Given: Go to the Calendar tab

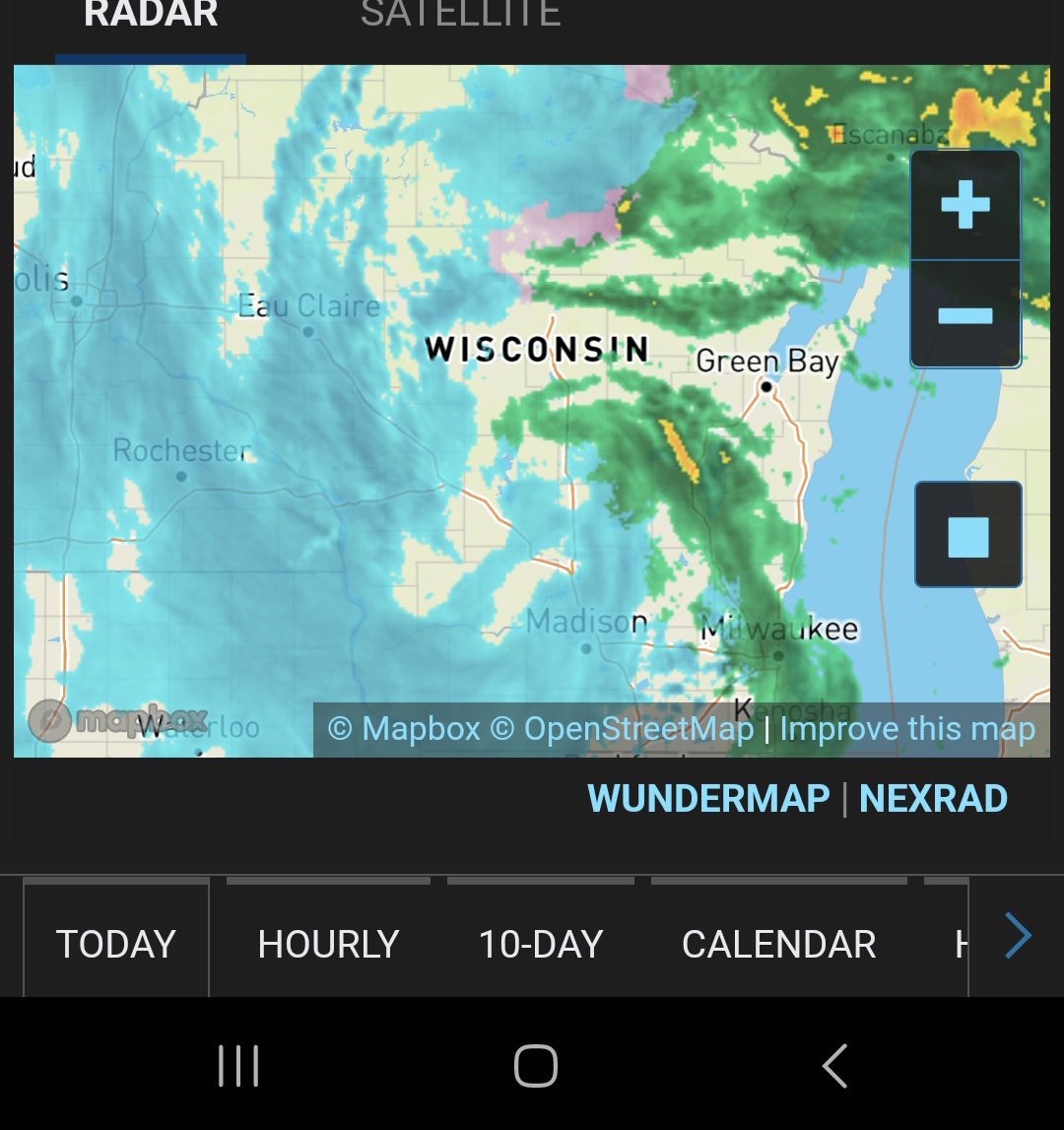Looking at the screenshot, I should click(778, 944).
